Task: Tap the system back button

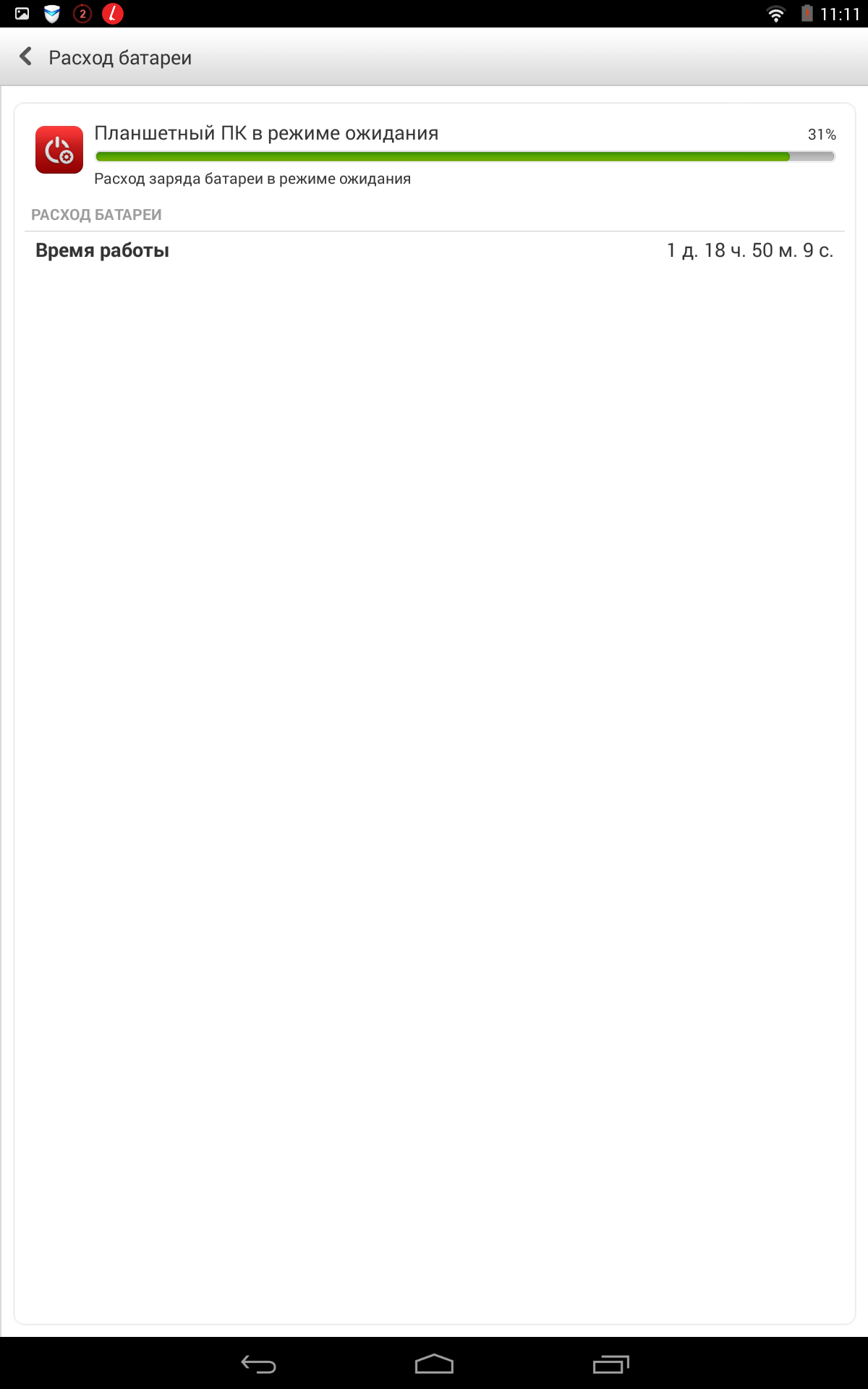Action: 258,1364
